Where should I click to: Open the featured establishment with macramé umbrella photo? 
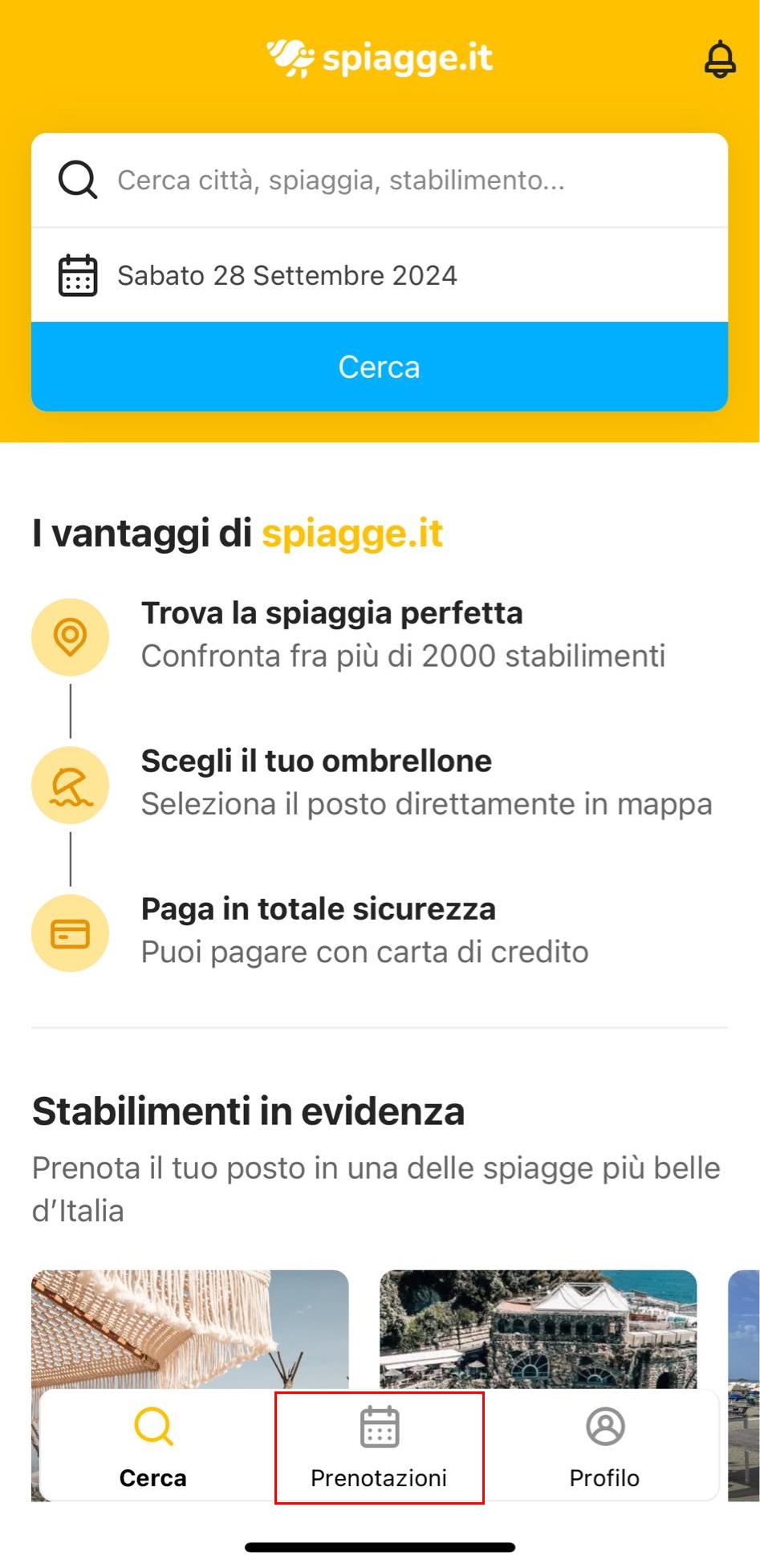[x=189, y=1328]
